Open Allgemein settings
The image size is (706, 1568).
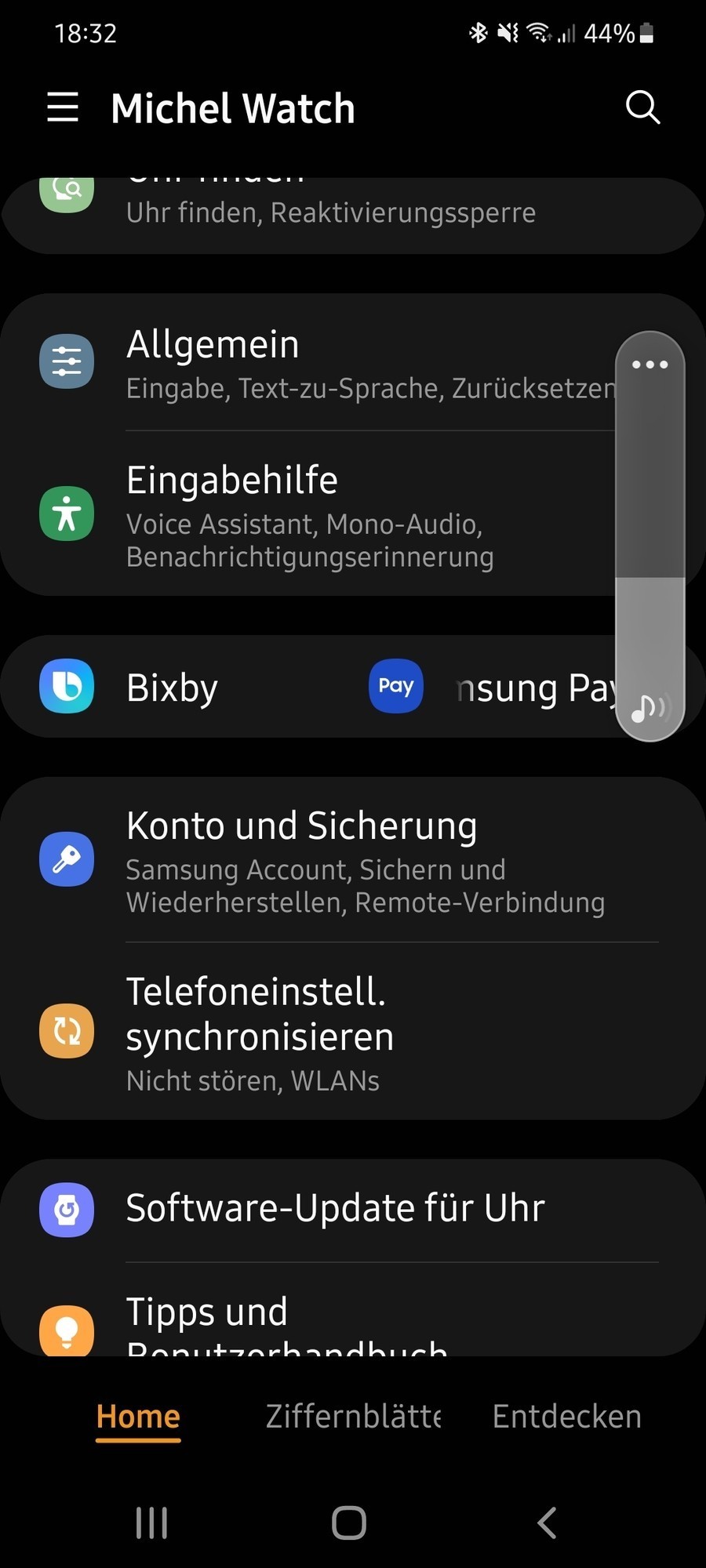coord(329,363)
